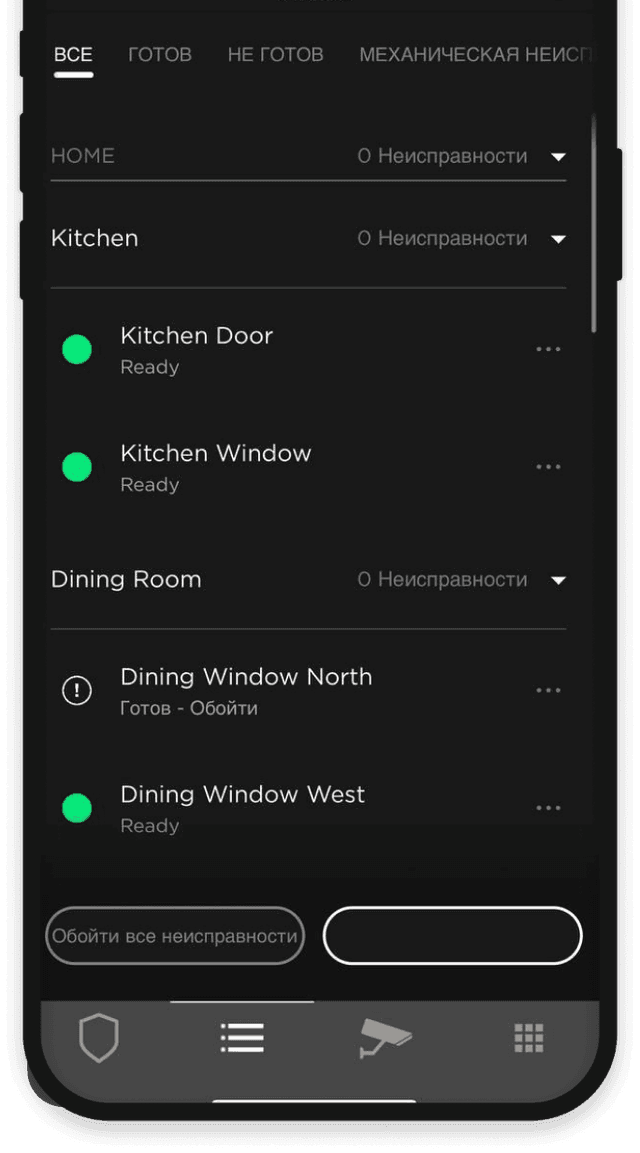Open the list tab in the bottom bar
Screen dimensions: 640x1153
point(242,1038)
